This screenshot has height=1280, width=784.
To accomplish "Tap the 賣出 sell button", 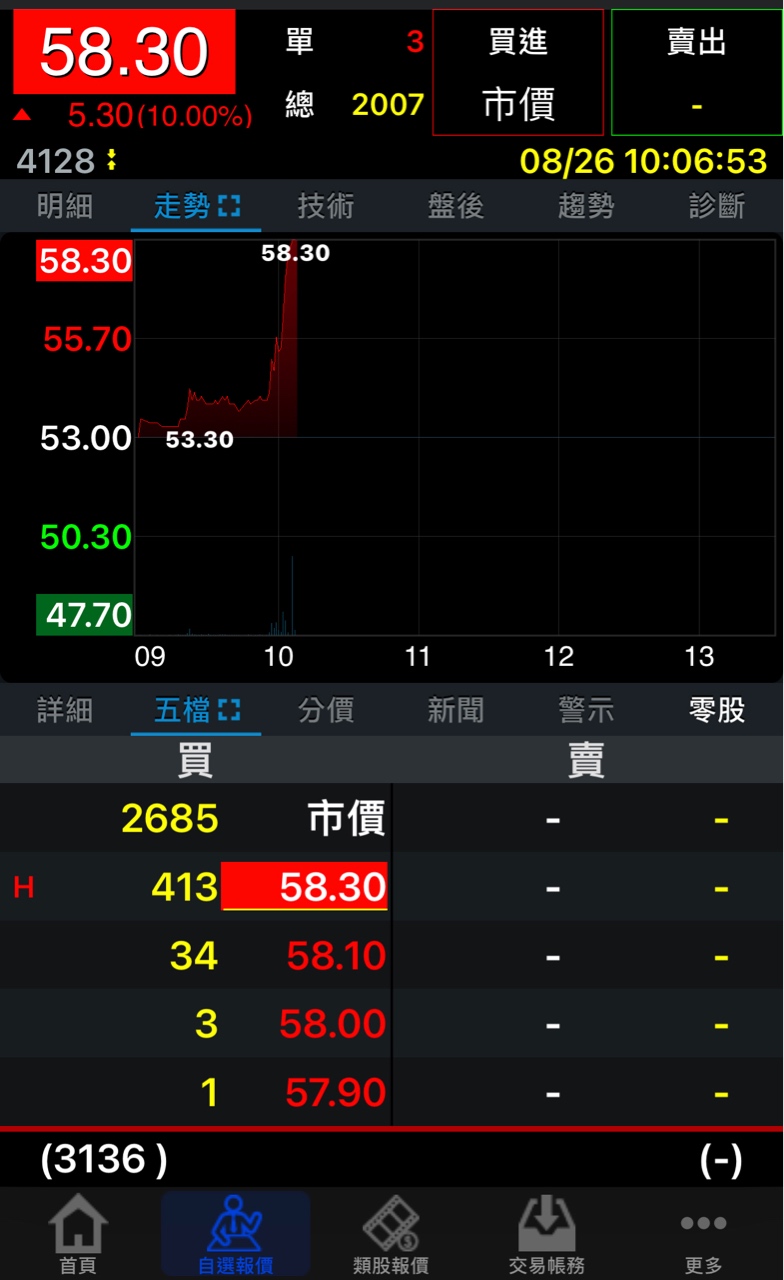I will (696, 72).
